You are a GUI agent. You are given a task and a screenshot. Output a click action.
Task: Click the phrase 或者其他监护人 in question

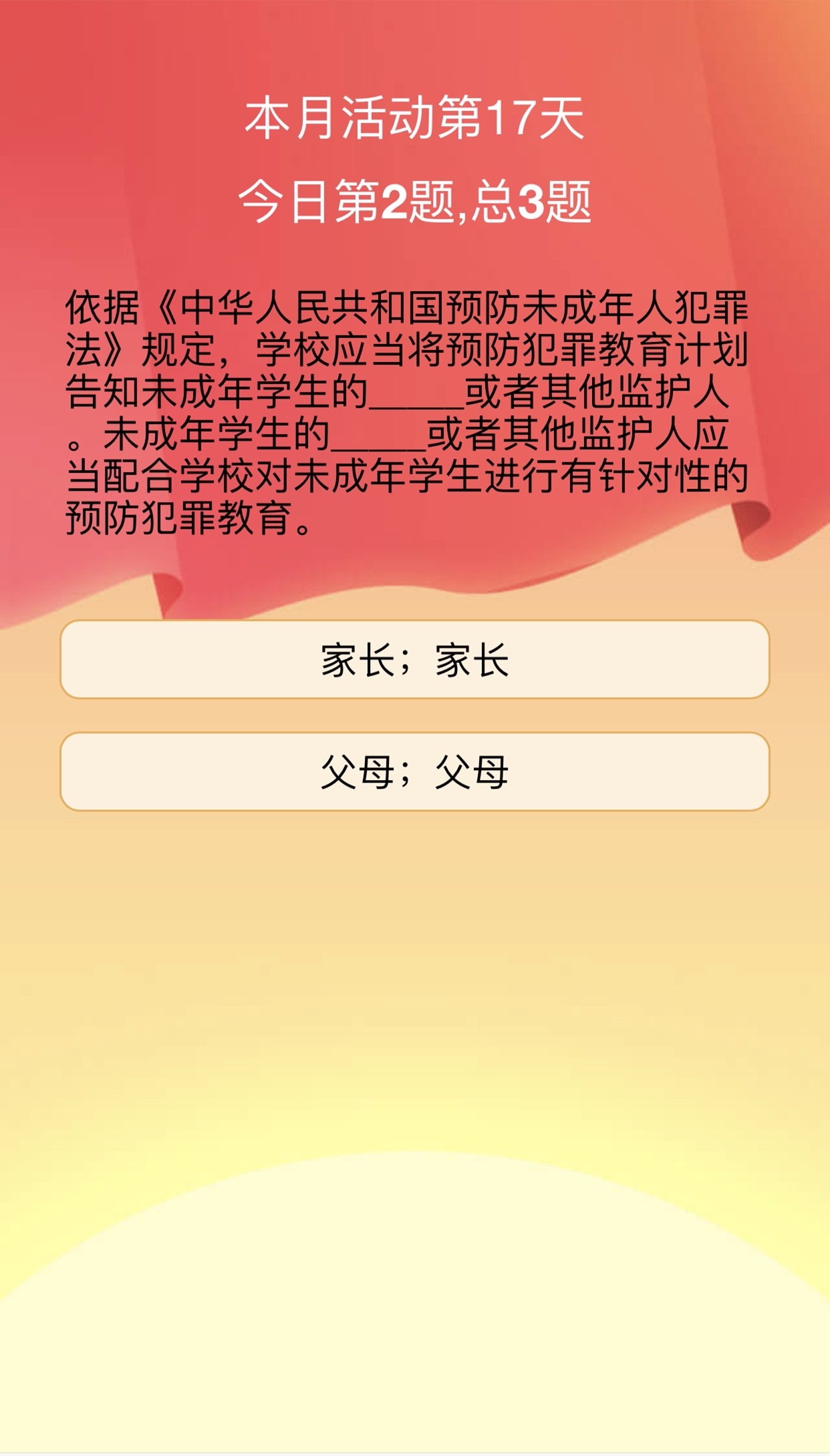coord(595,394)
